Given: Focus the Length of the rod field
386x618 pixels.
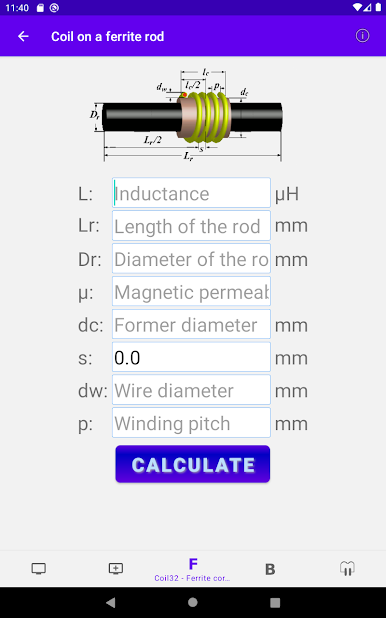Looking at the screenshot, I should (191, 225).
